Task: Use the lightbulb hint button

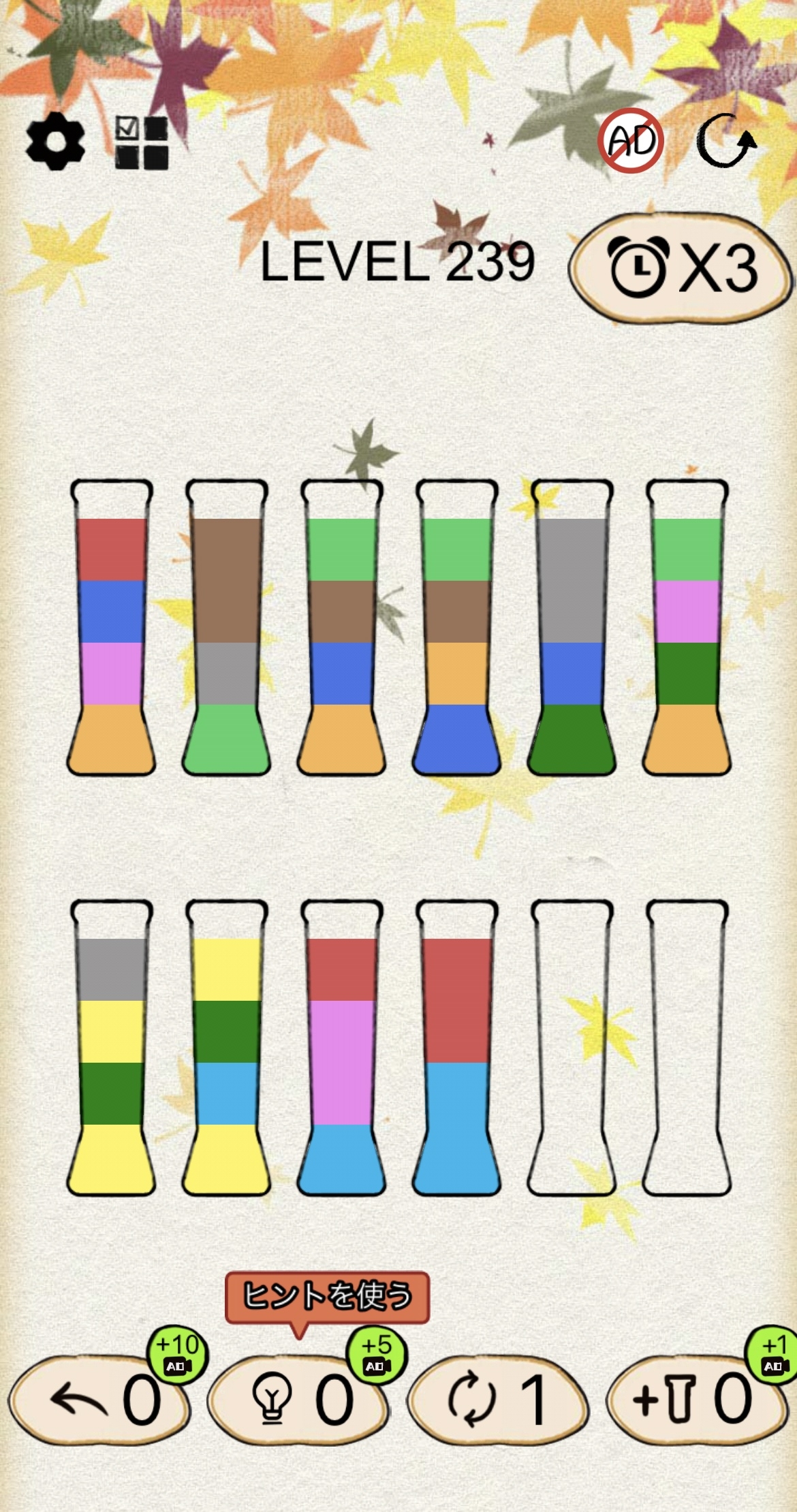Action: [x=297, y=1400]
